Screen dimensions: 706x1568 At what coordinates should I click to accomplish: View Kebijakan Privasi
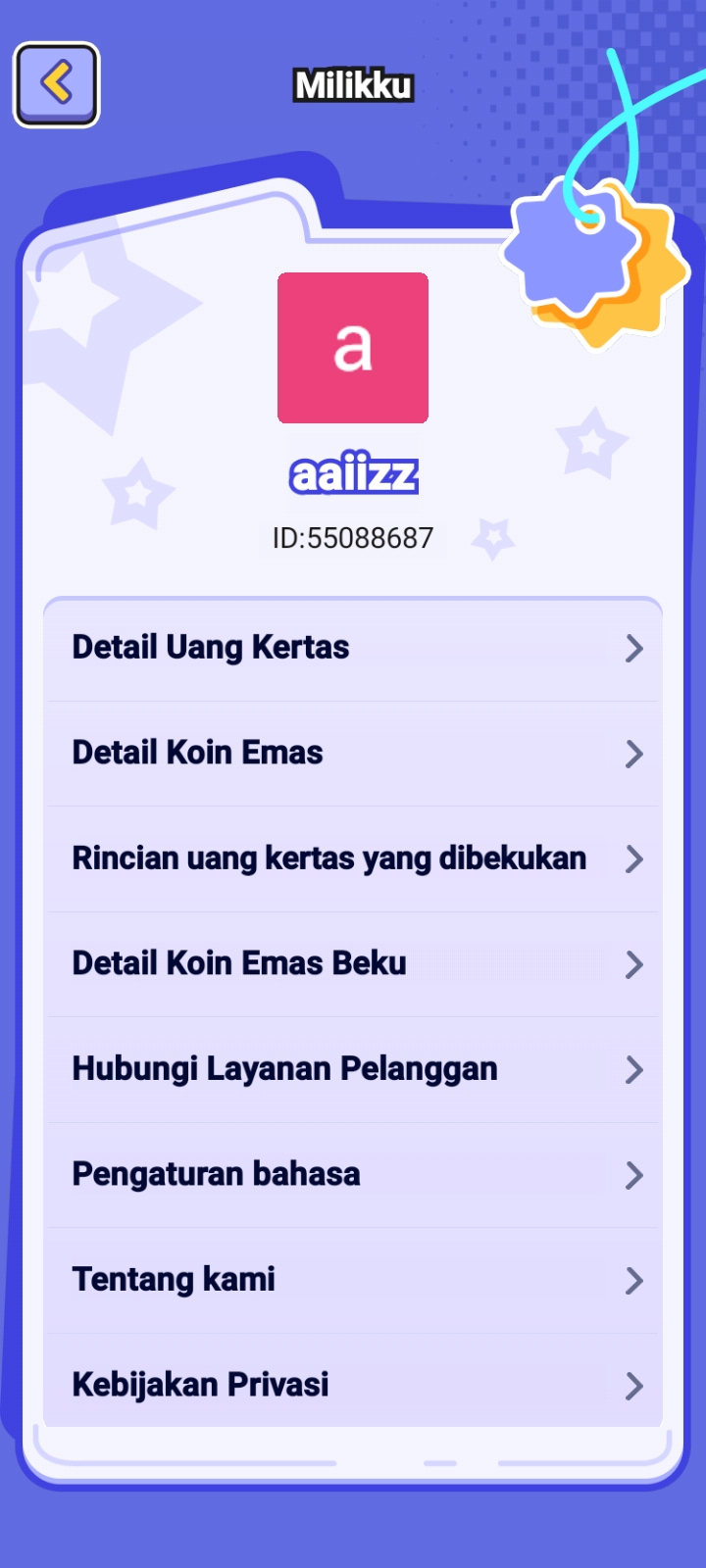pos(353,1382)
